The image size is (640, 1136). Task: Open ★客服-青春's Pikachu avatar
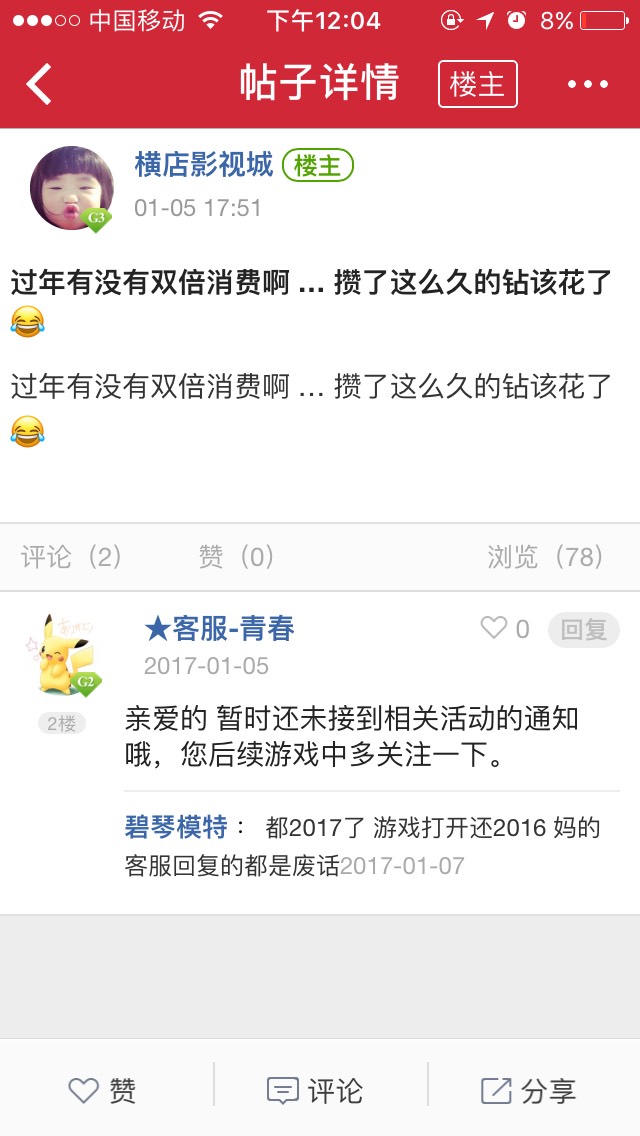63,654
